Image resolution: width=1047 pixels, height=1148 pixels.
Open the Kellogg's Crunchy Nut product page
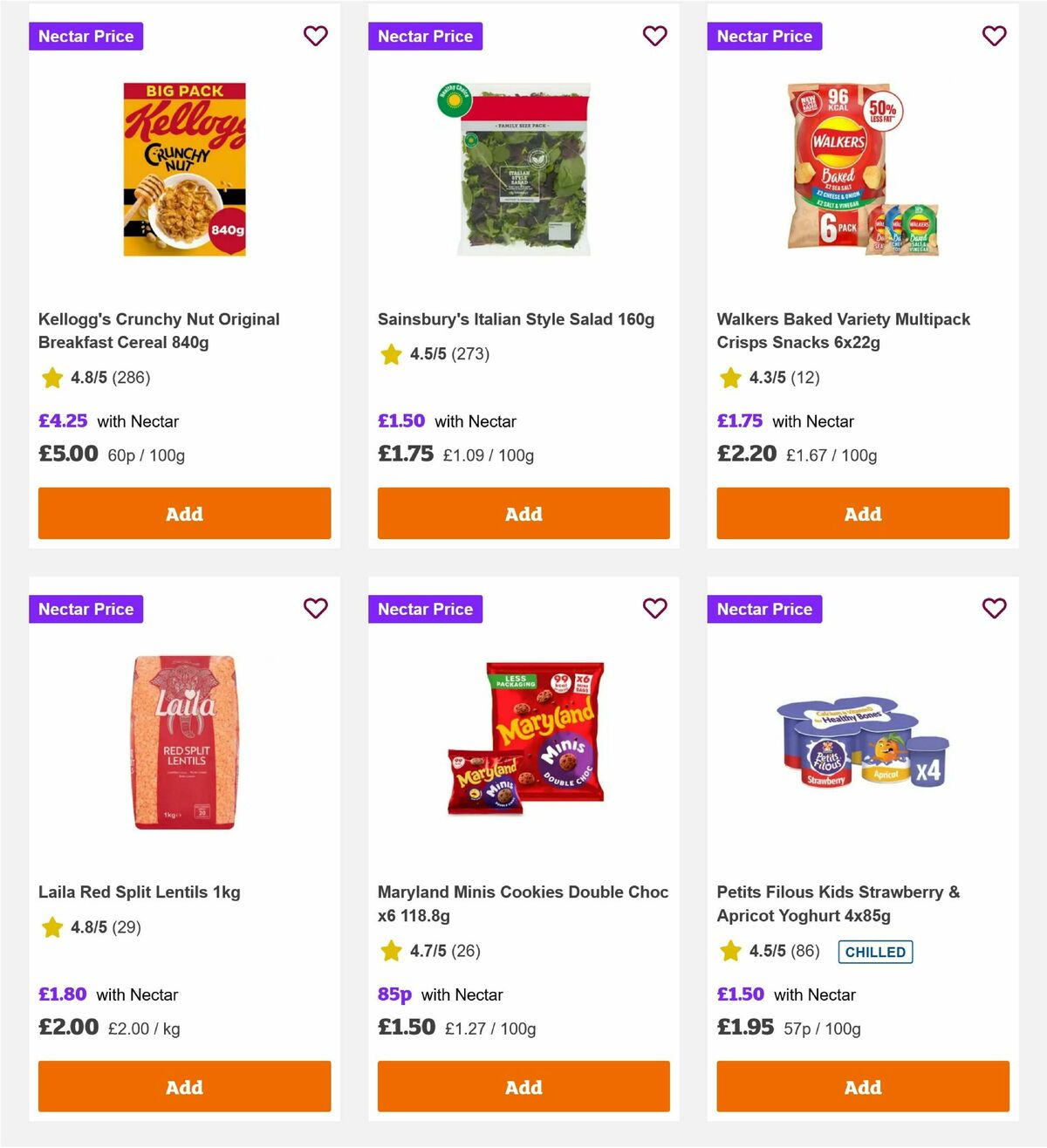(x=159, y=331)
